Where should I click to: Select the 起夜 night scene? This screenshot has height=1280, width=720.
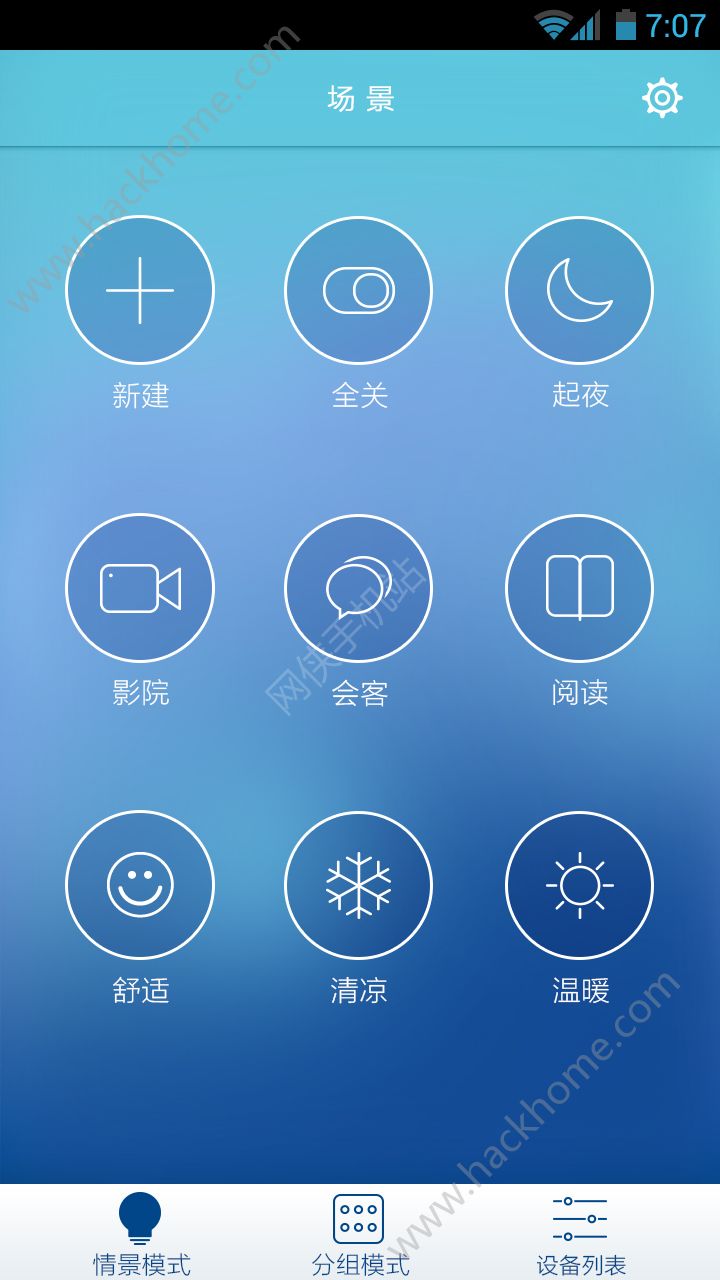coord(579,290)
